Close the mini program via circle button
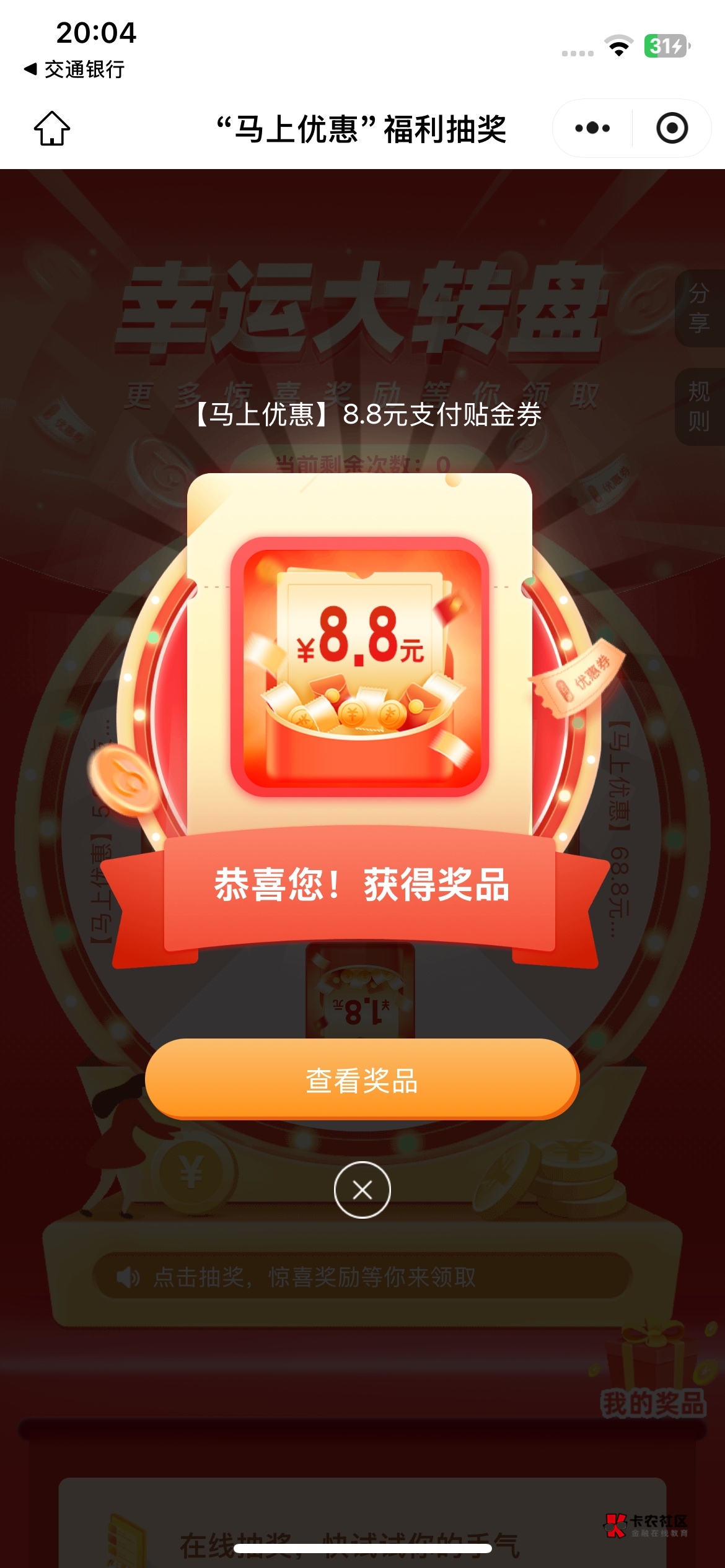 pyautogui.click(x=672, y=128)
